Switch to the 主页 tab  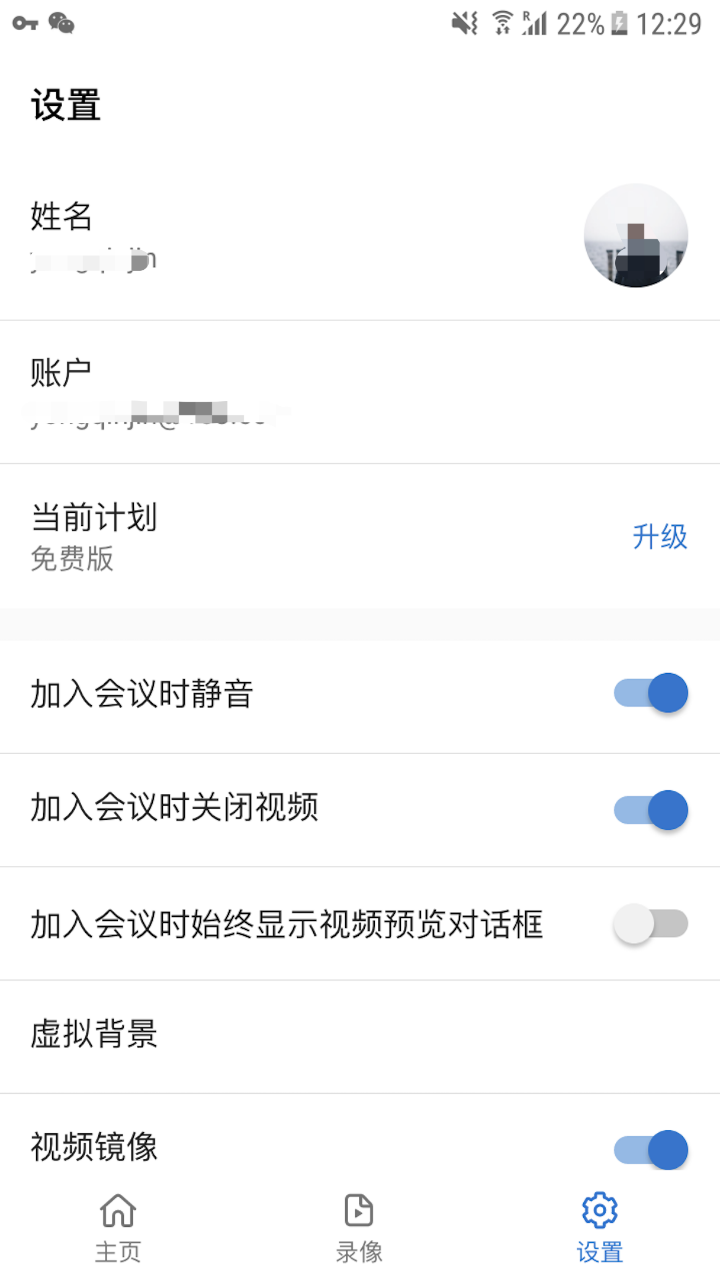(x=118, y=1228)
